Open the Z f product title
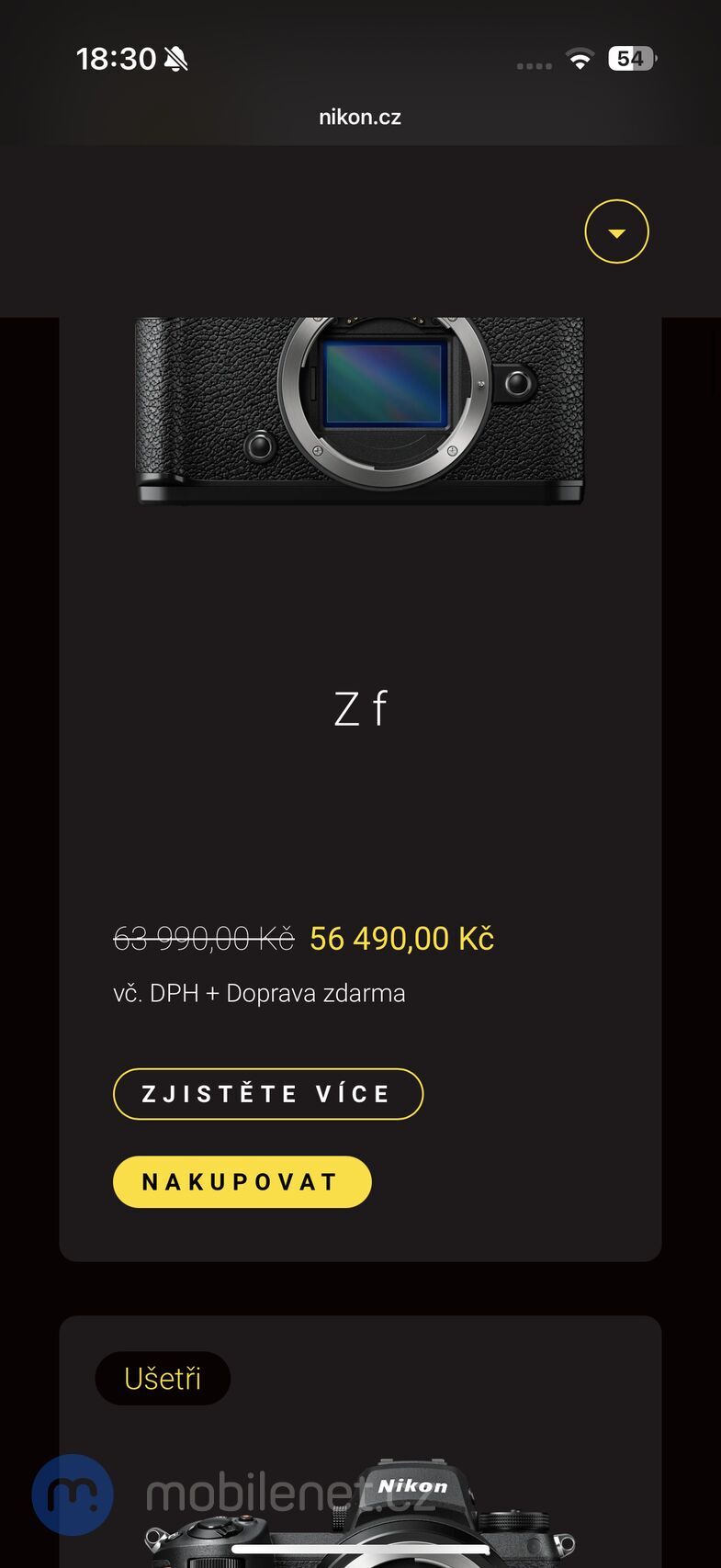 click(x=360, y=706)
